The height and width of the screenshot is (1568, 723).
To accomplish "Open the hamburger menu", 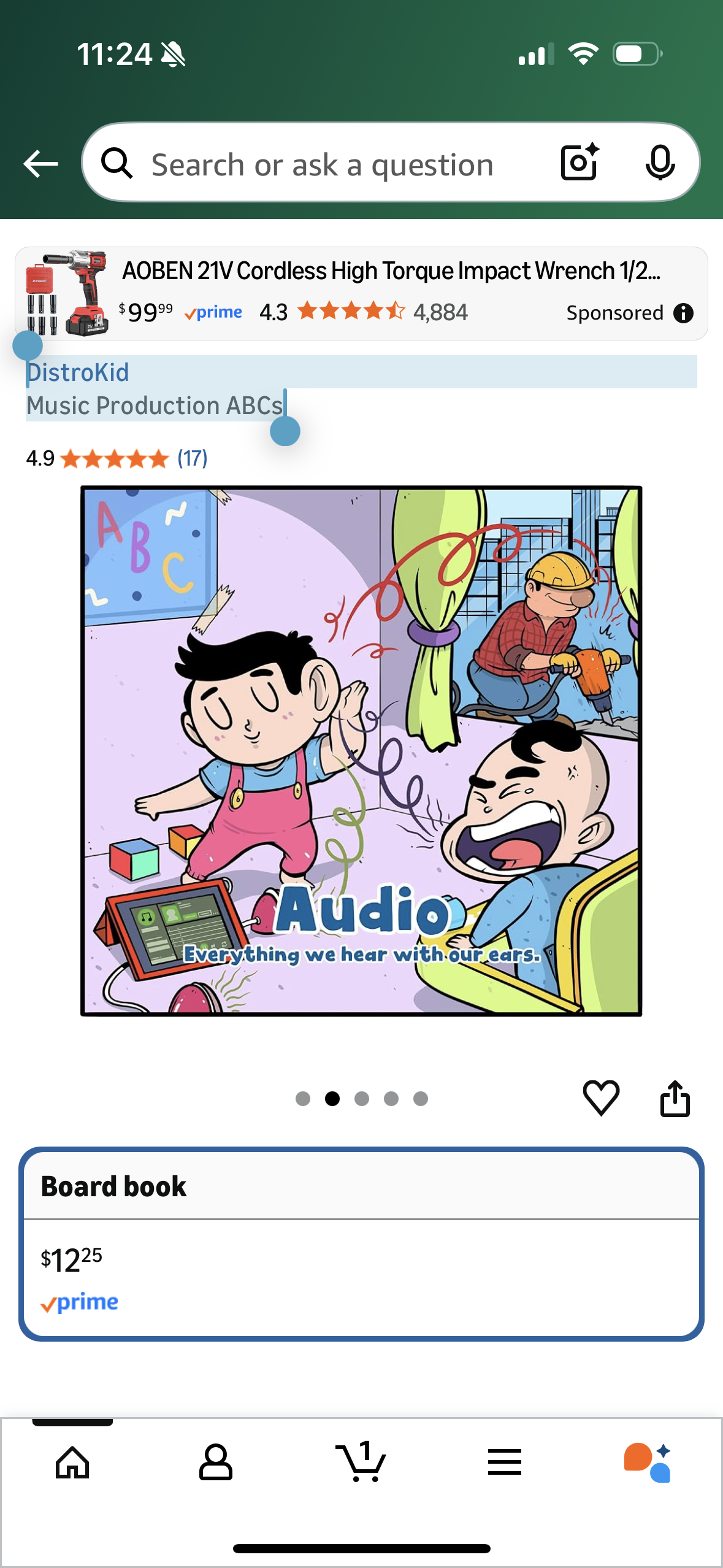I will [504, 1464].
